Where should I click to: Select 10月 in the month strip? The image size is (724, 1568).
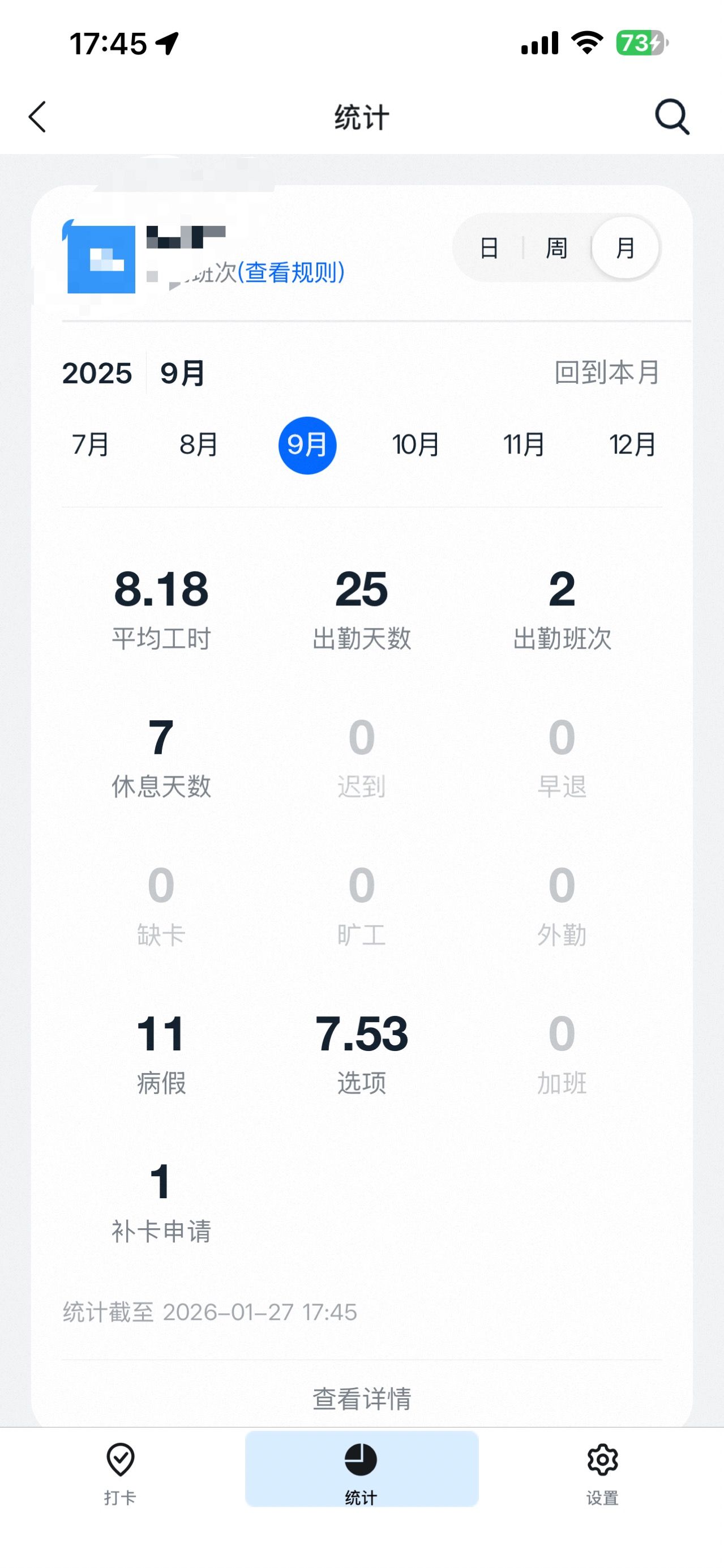(415, 445)
